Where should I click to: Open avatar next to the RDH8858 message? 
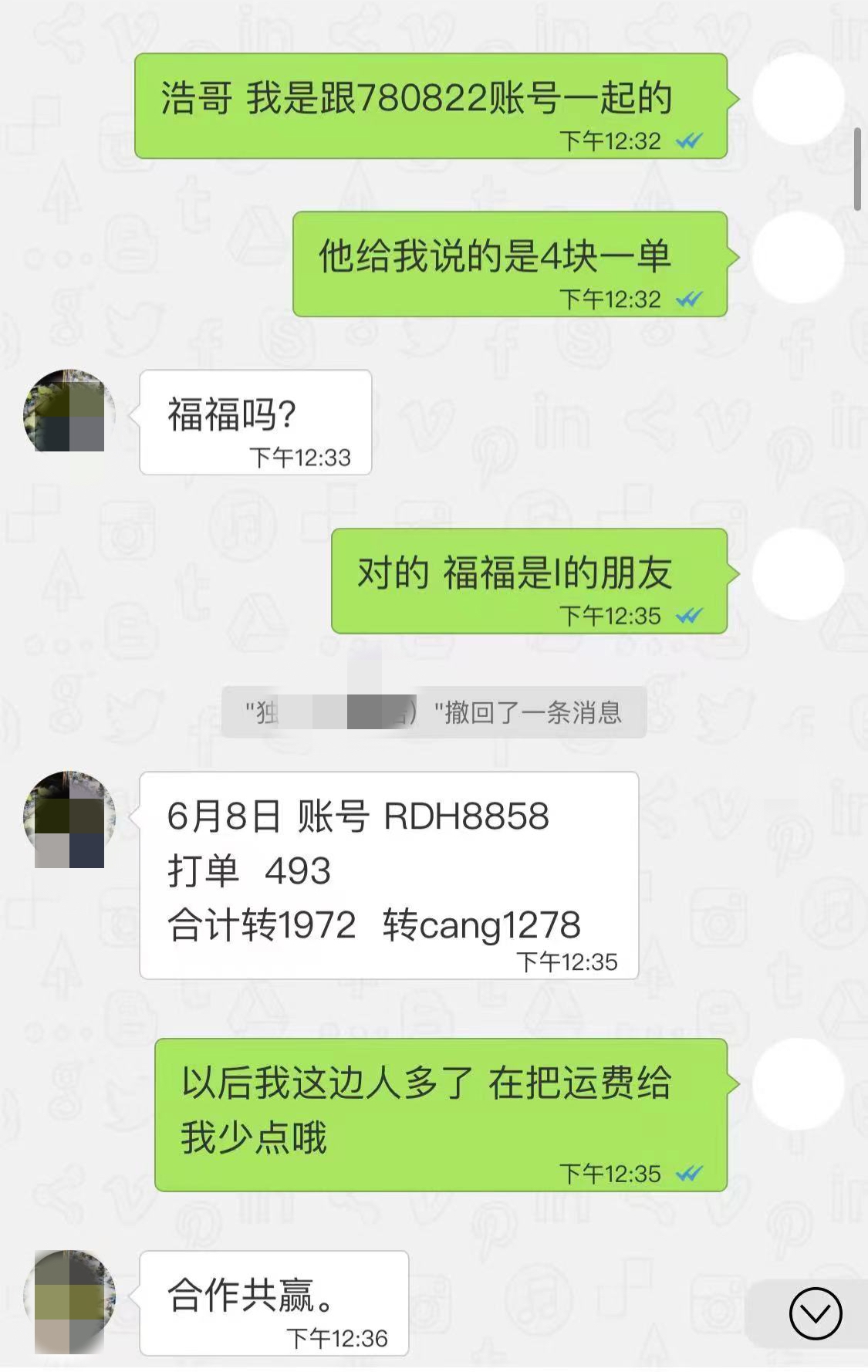click(x=69, y=819)
